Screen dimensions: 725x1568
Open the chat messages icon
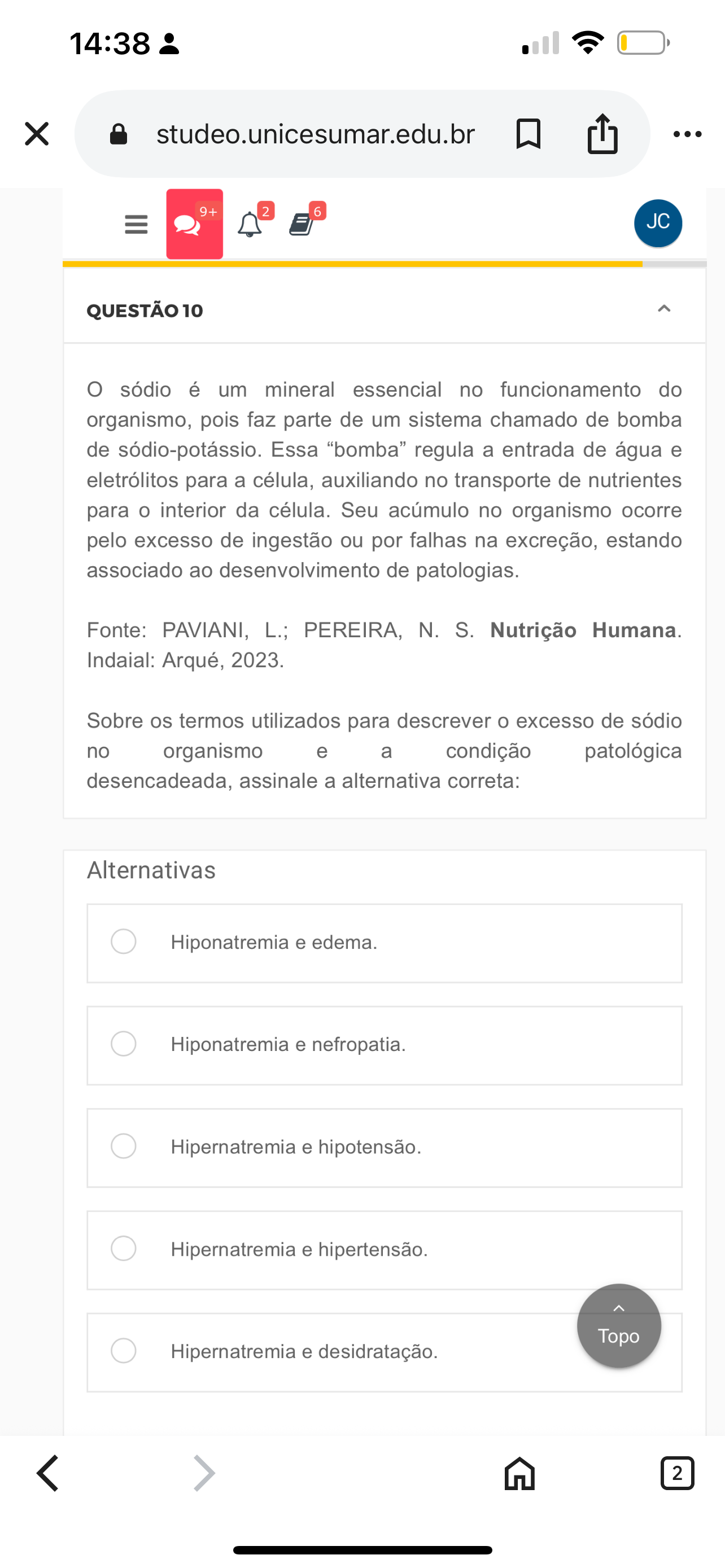coord(194,224)
